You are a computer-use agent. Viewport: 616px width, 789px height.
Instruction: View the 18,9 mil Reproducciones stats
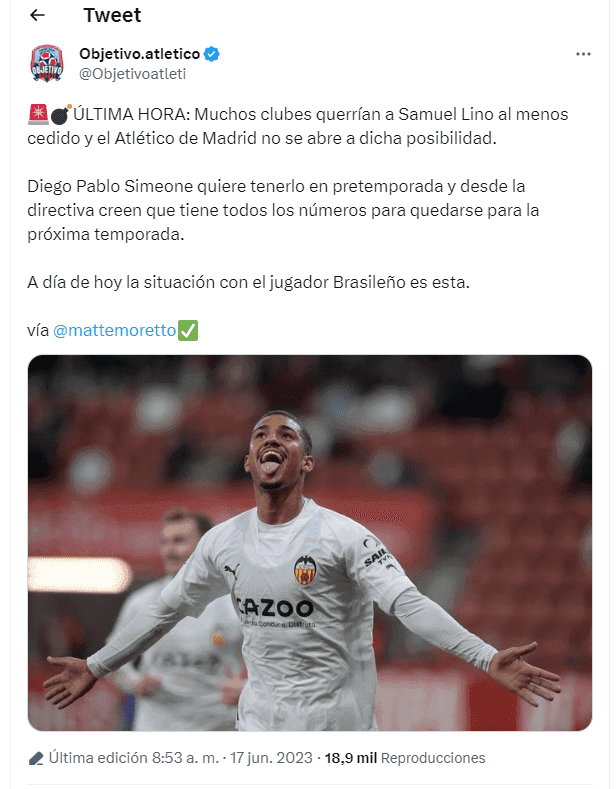[409, 758]
